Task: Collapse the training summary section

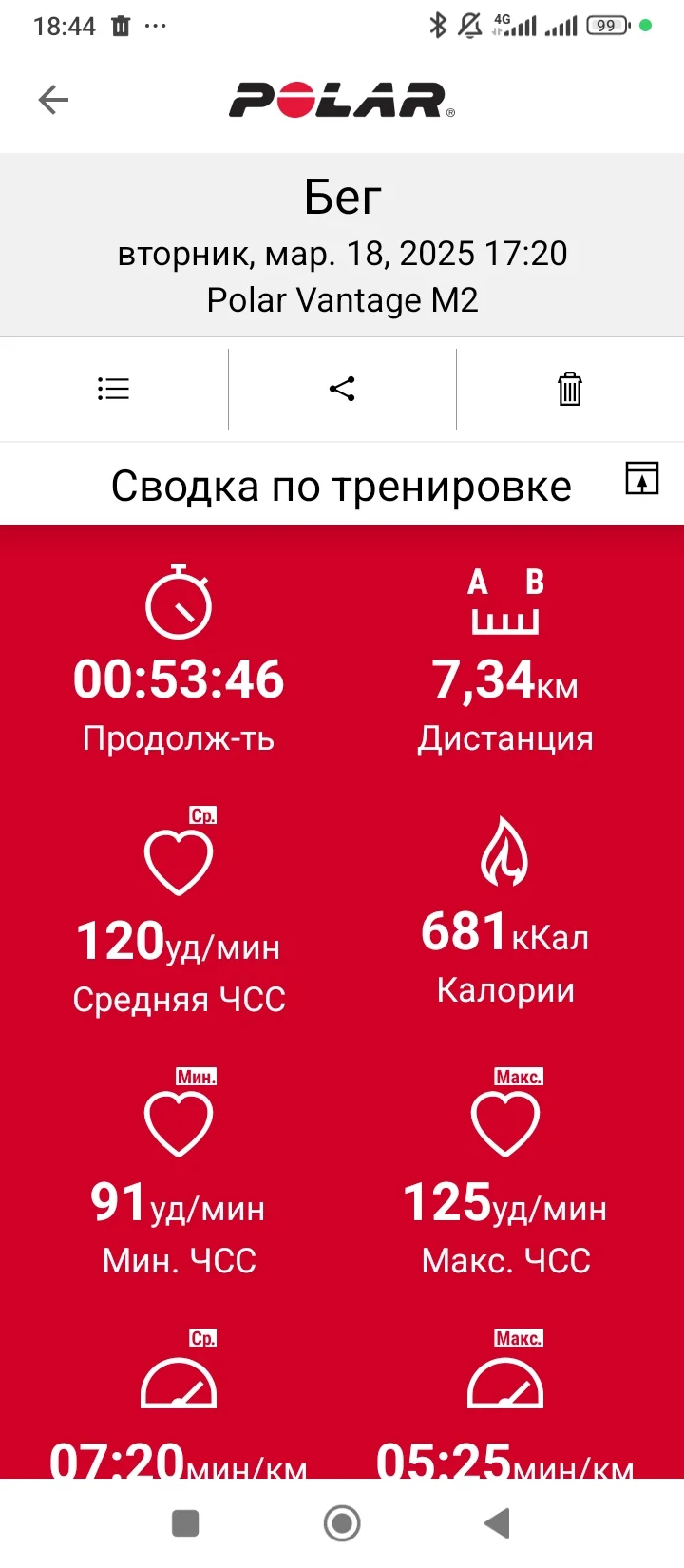Action: click(x=641, y=478)
